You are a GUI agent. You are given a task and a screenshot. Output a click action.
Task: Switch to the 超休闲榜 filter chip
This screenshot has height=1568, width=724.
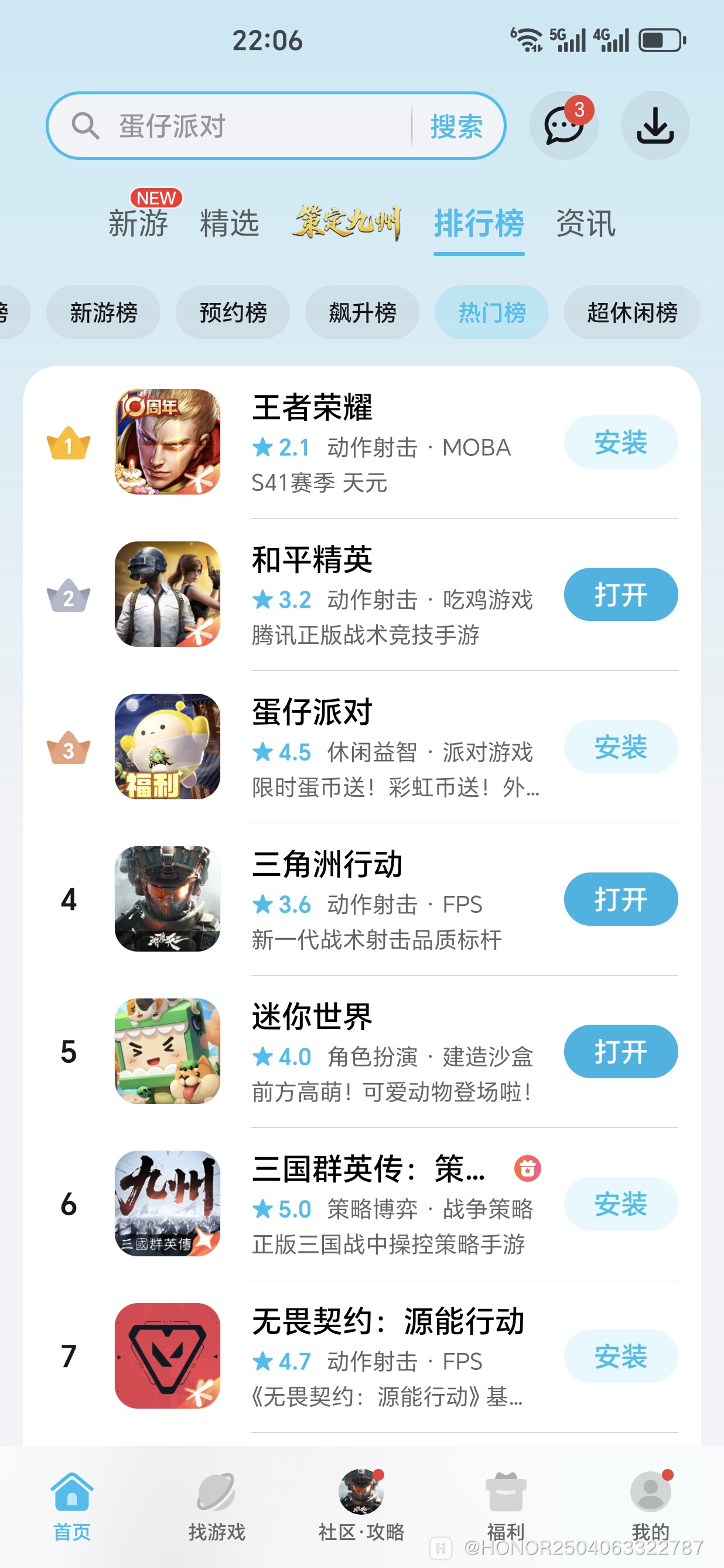click(x=632, y=312)
